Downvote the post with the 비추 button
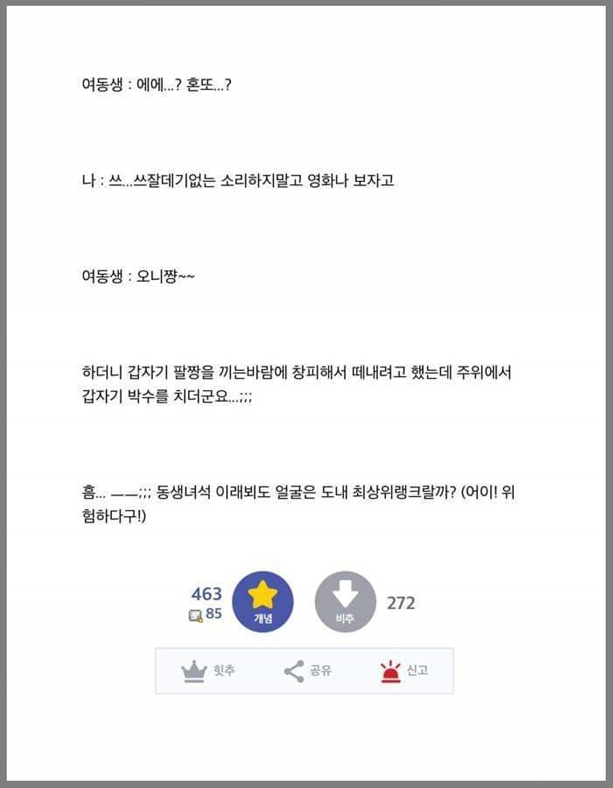 [x=345, y=603]
